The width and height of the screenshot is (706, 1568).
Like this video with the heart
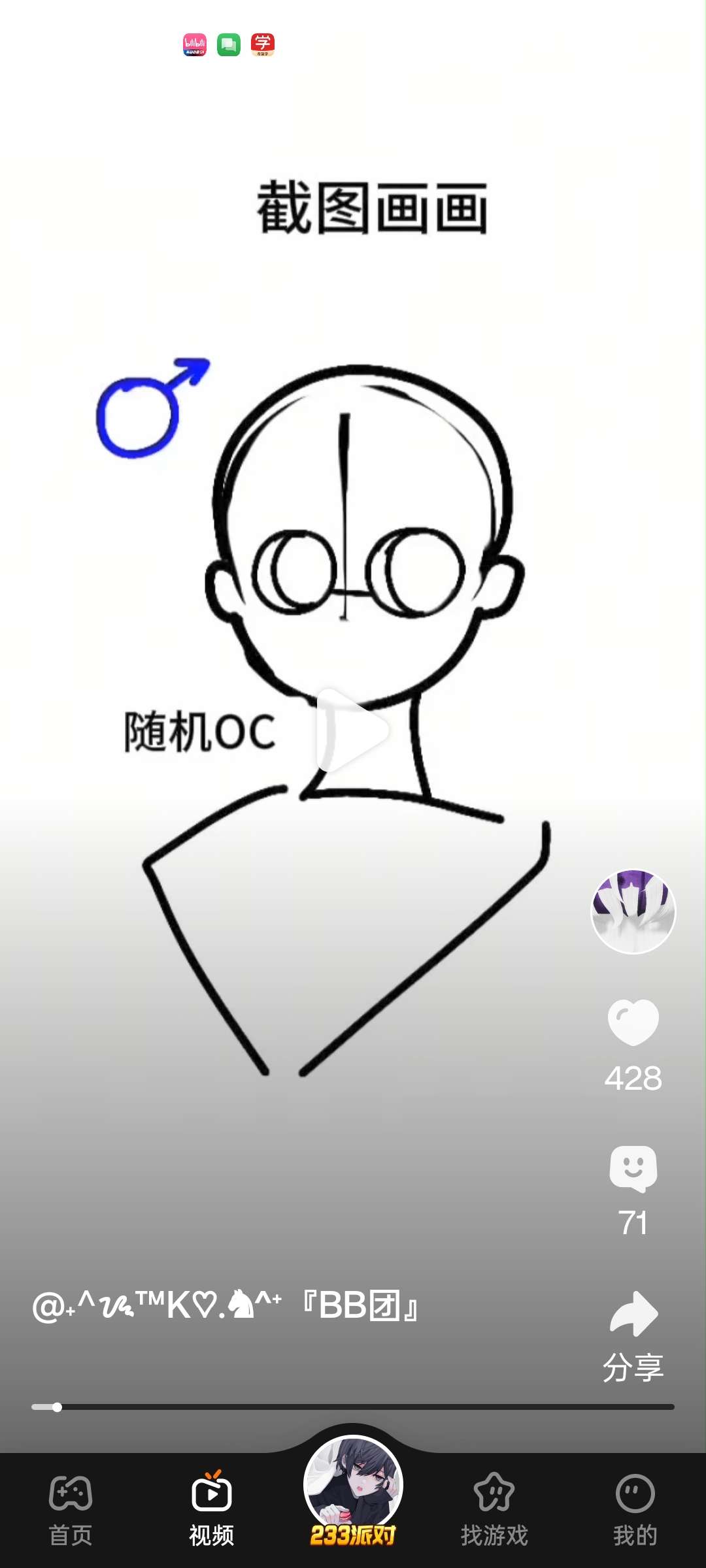[633, 1022]
